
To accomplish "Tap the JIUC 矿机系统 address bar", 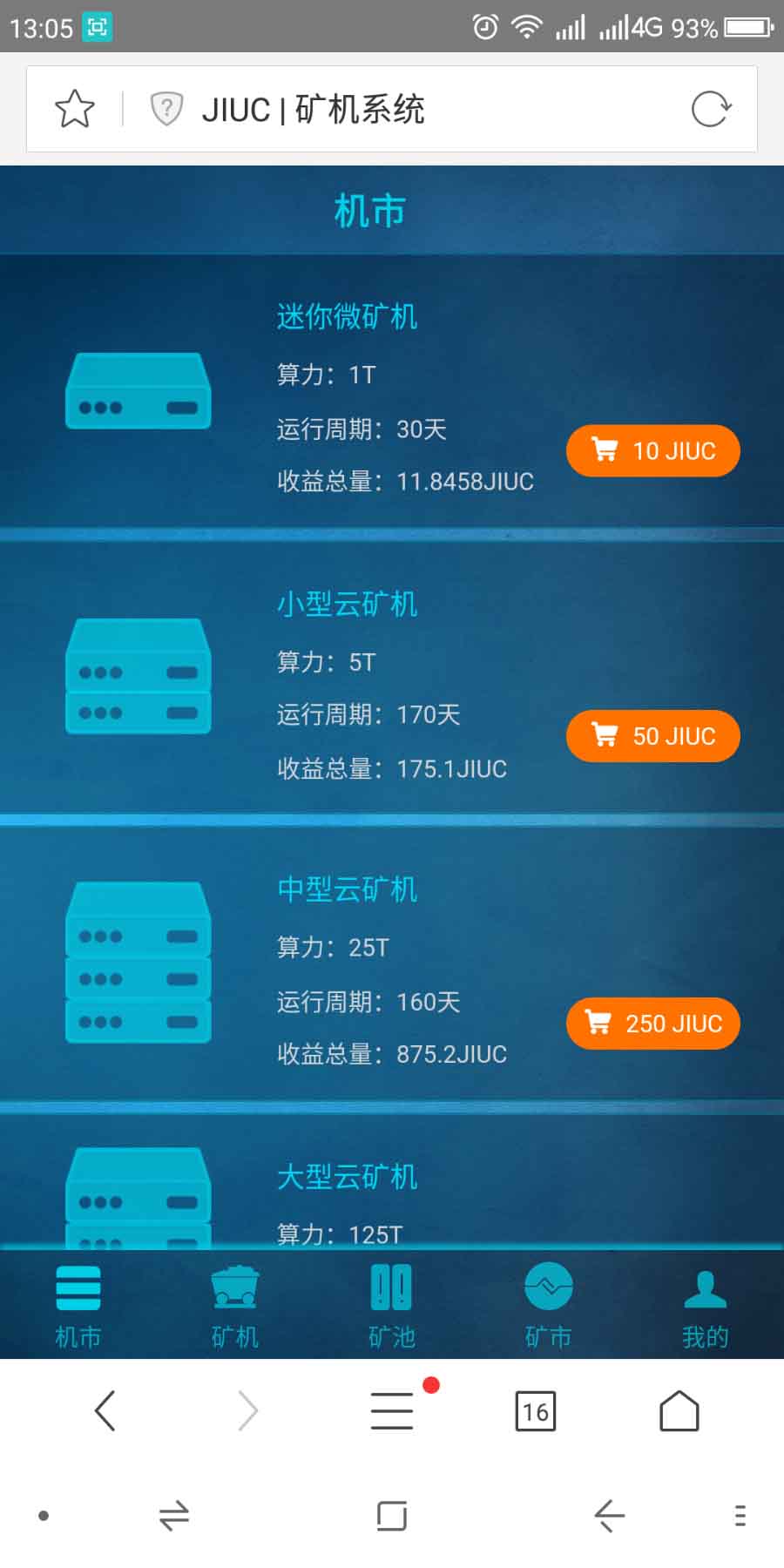I will click(392, 110).
